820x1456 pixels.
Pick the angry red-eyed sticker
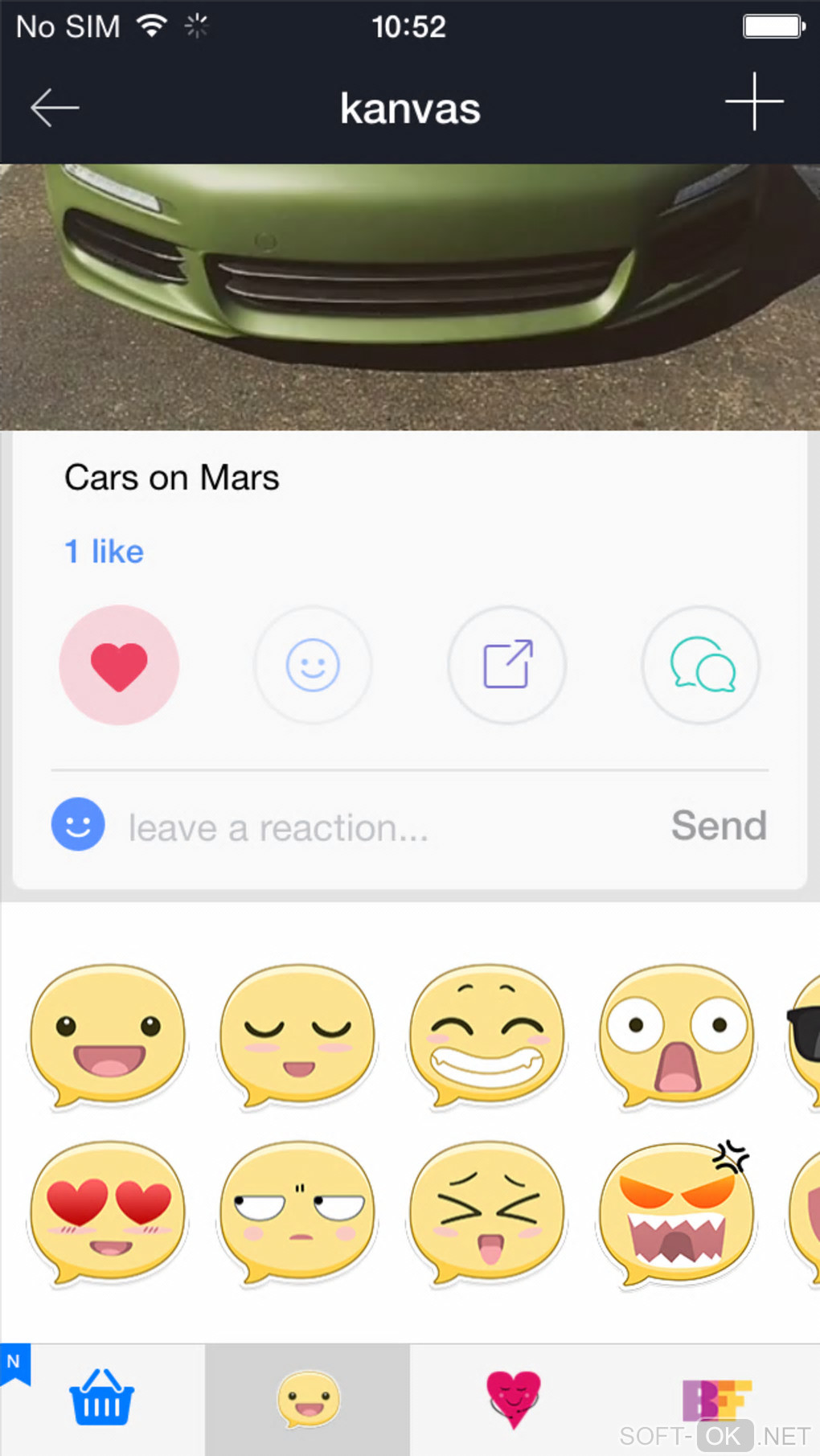[x=677, y=1212]
